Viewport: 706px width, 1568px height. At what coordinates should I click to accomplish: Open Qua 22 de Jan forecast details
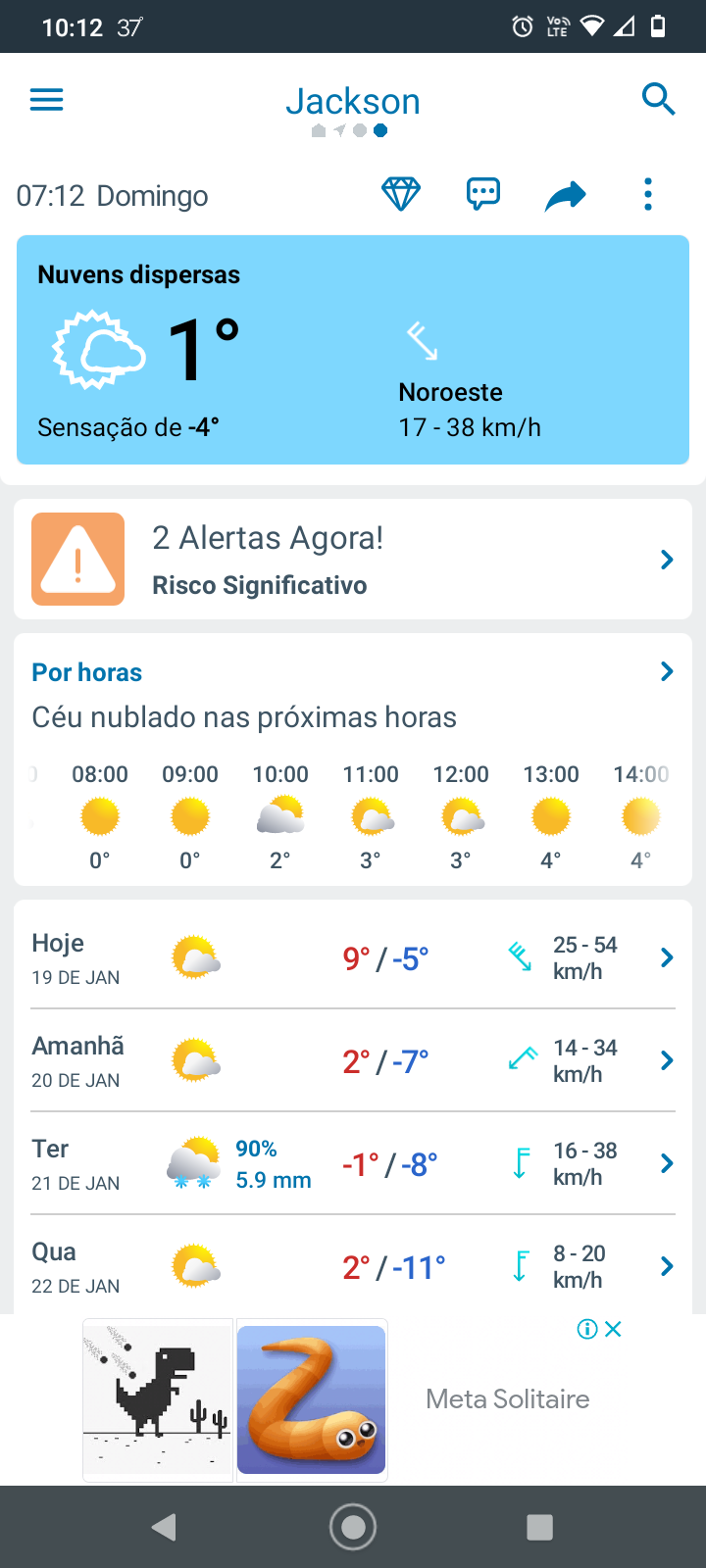(353, 1266)
